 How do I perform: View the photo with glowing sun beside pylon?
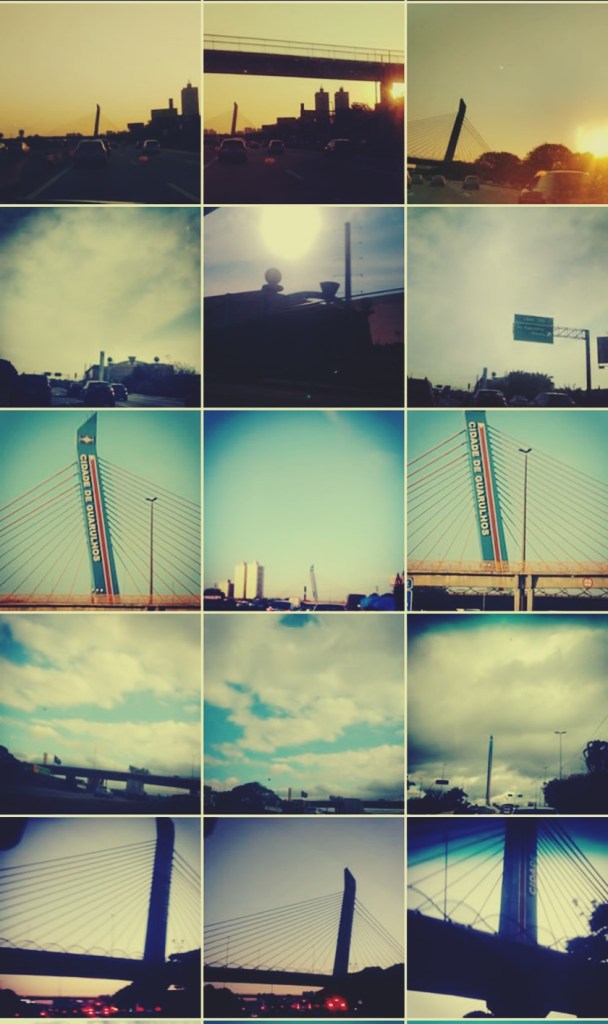pos(507,102)
